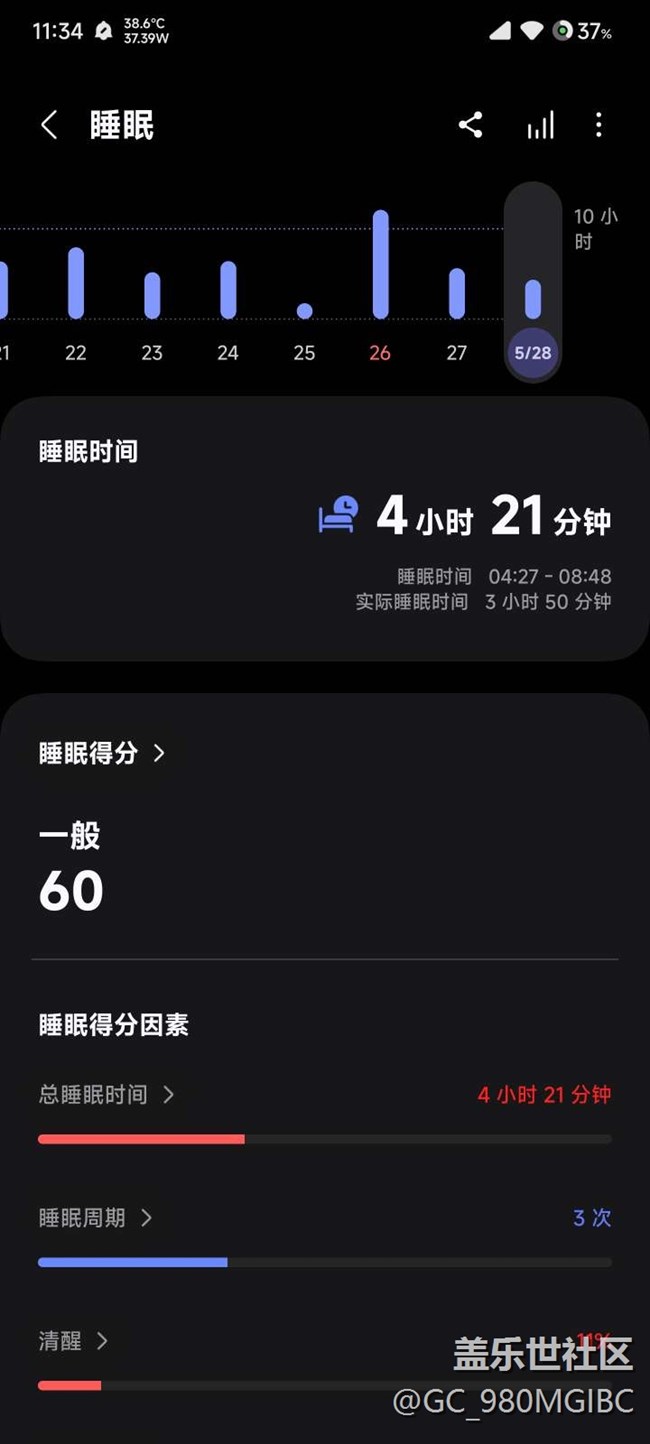Image resolution: width=650 pixels, height=1444 pixels.
Task: Open the 睡眠时间 card details
Action: point(324,528)
